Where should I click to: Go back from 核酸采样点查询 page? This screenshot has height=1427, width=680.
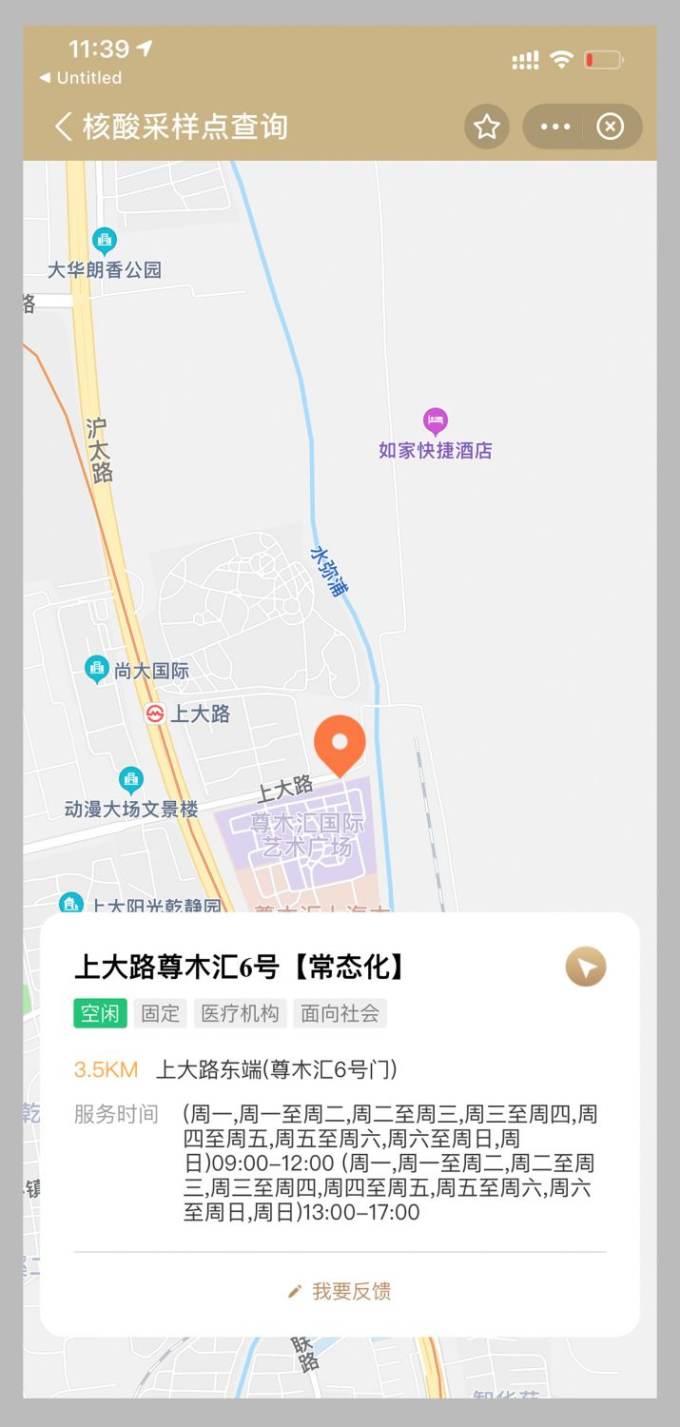[x=63, y=127]
